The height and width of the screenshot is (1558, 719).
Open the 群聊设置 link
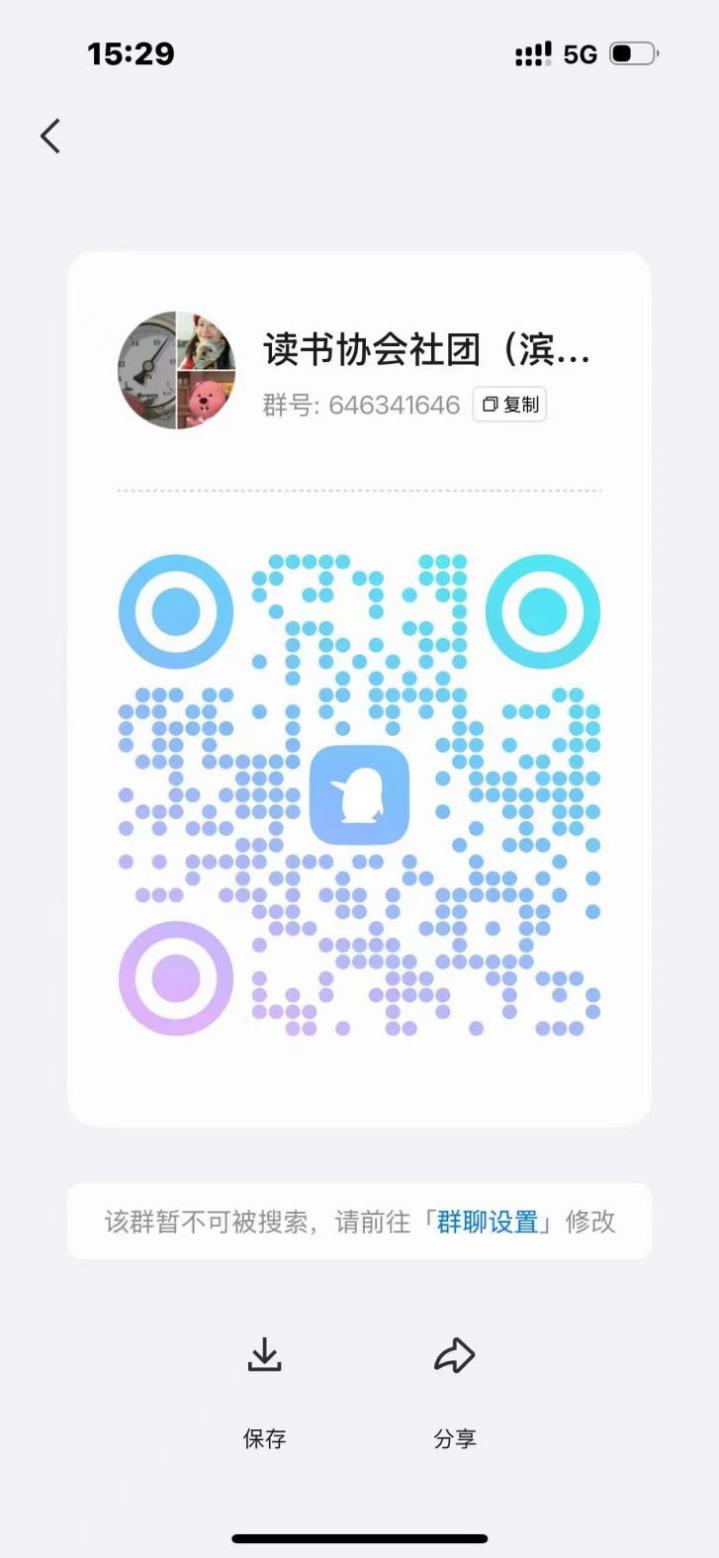coord(488,1221)
